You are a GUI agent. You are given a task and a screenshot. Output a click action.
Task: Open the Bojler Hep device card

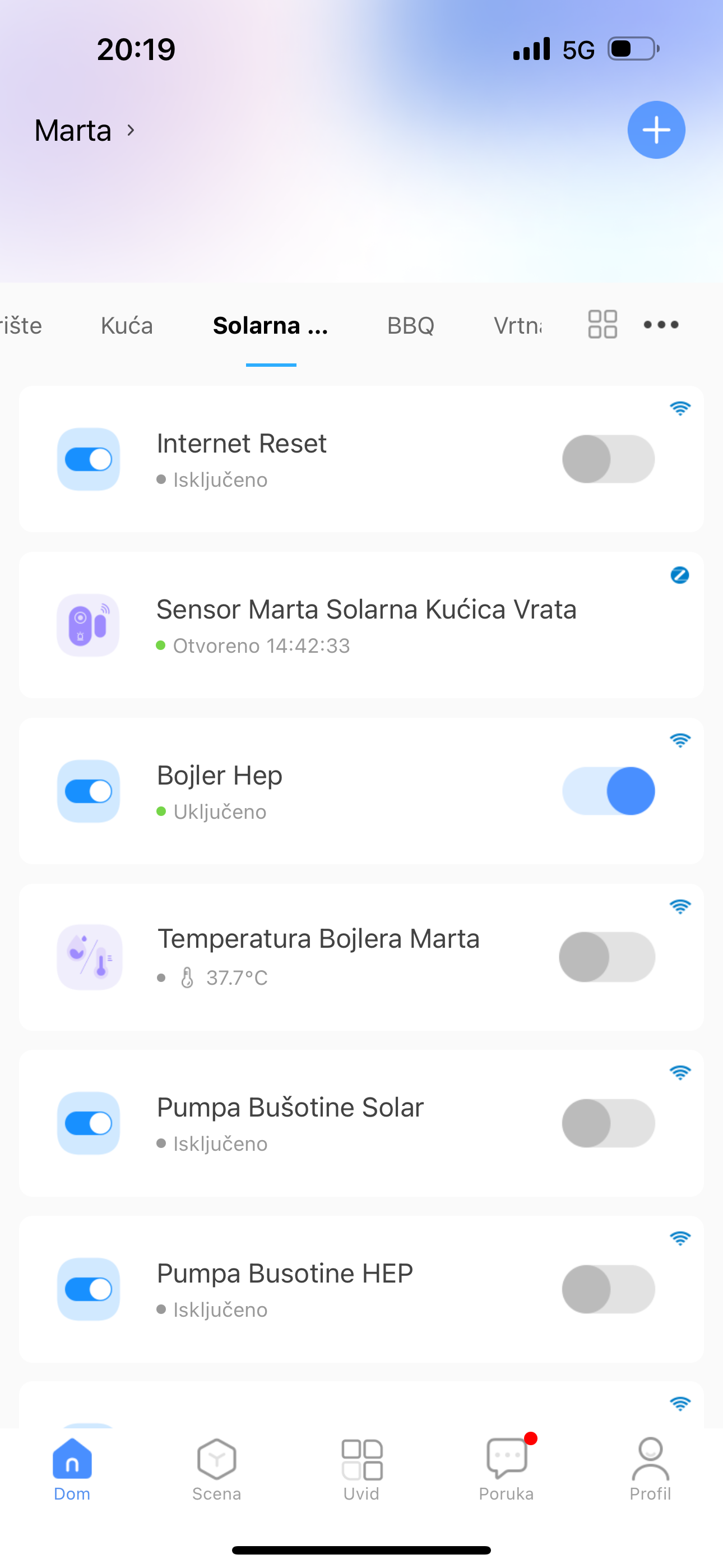[361, 791]
